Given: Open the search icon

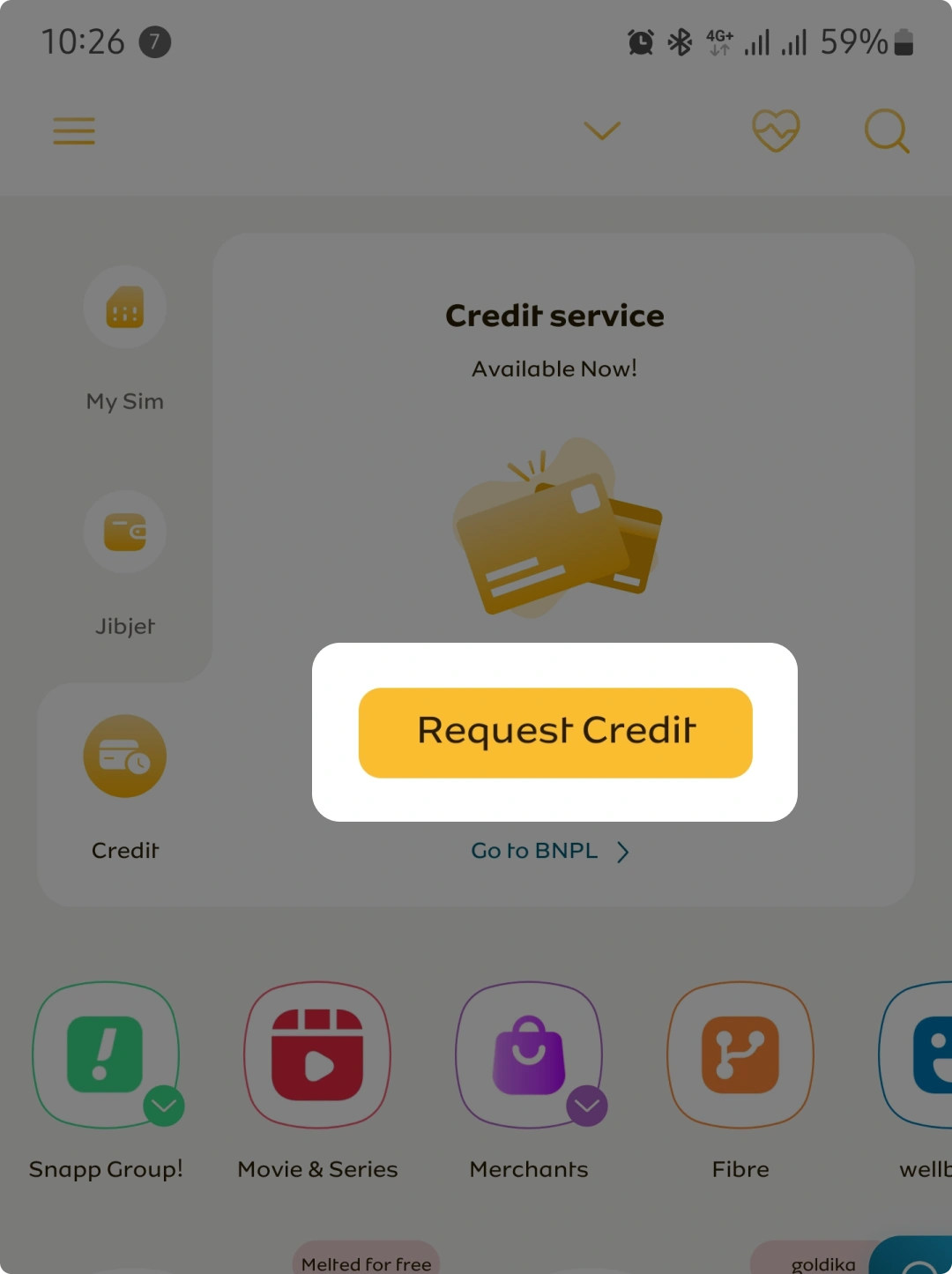Looking at the screenshot, I should coord(886,131).
